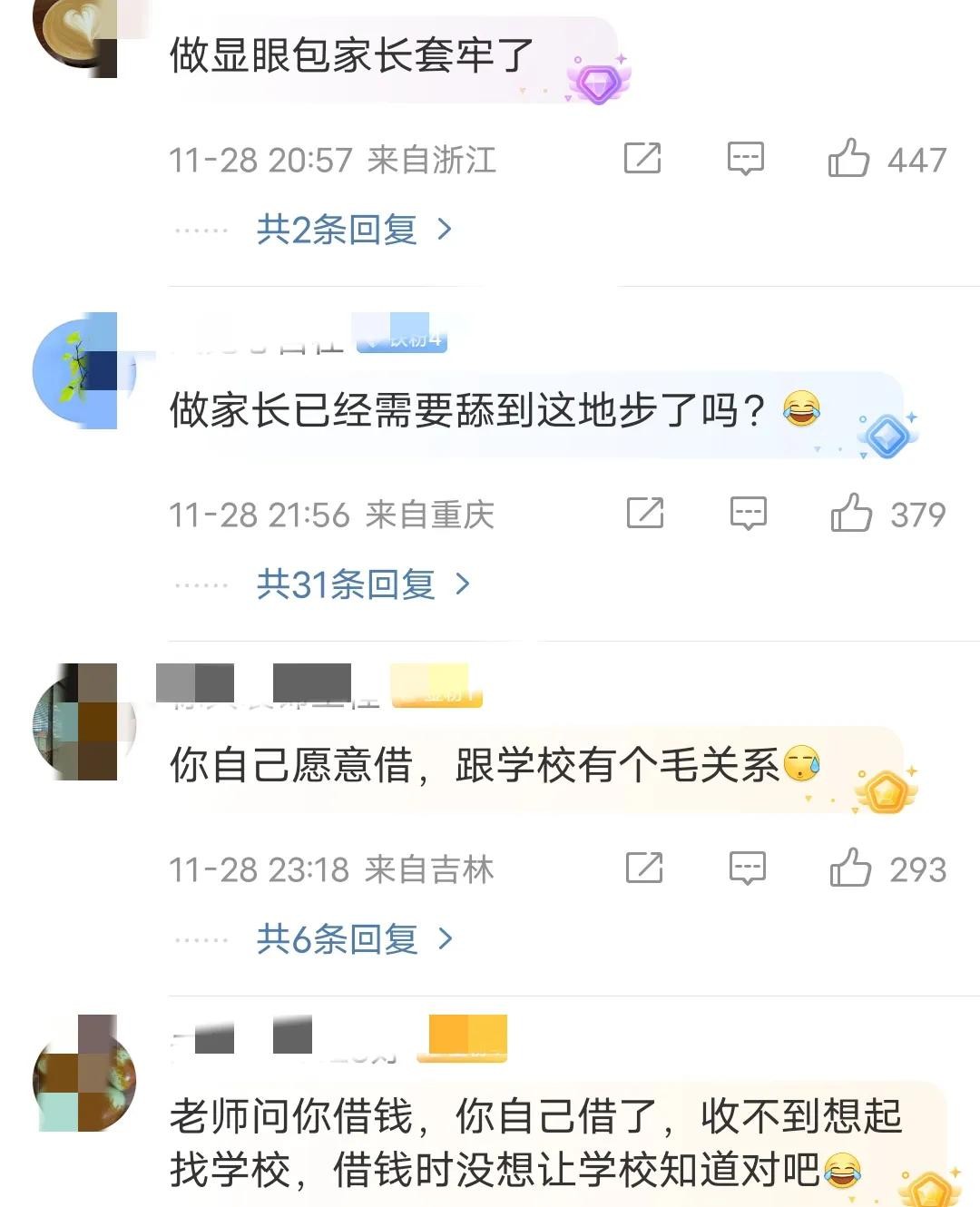This screenshot has height=1207, width=980.
Task: Like the comment from 吉林 with 293 likes
Action: click(x=850, y=868)
